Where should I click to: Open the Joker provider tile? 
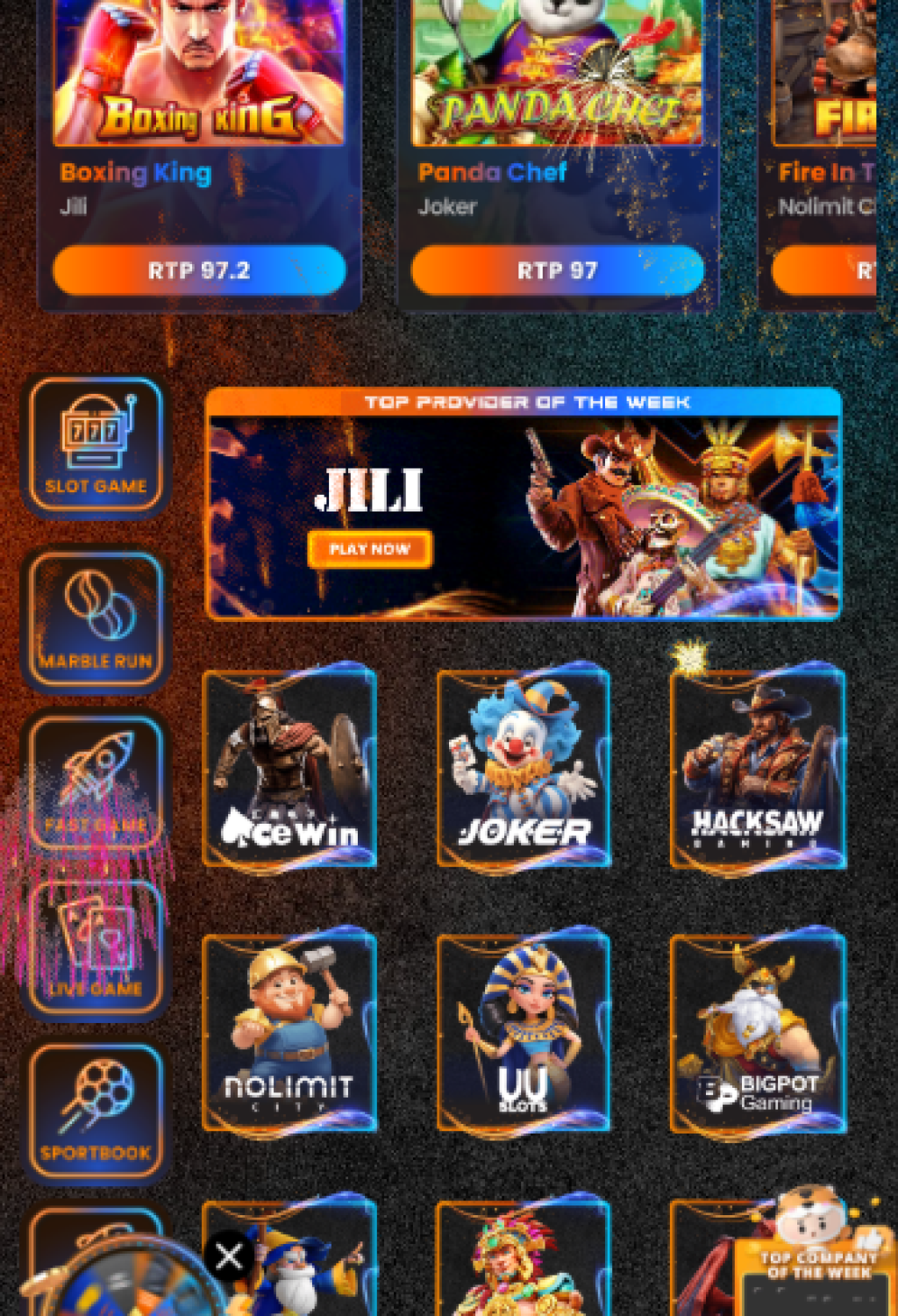(524, 769)
